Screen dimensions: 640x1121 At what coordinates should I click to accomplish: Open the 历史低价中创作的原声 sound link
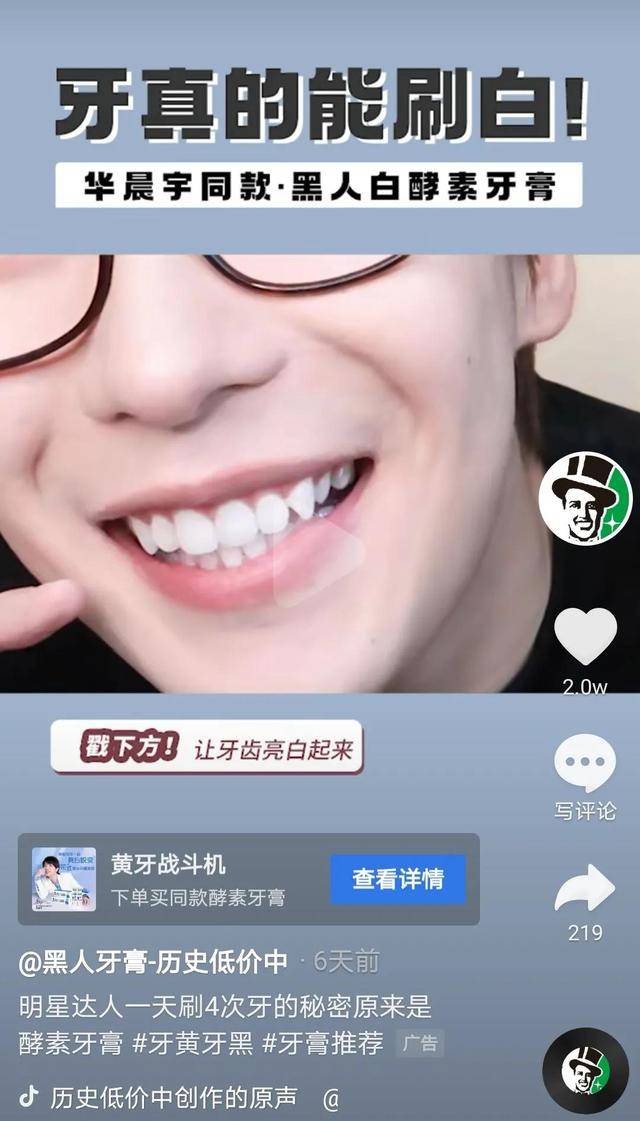(173, 1098)
